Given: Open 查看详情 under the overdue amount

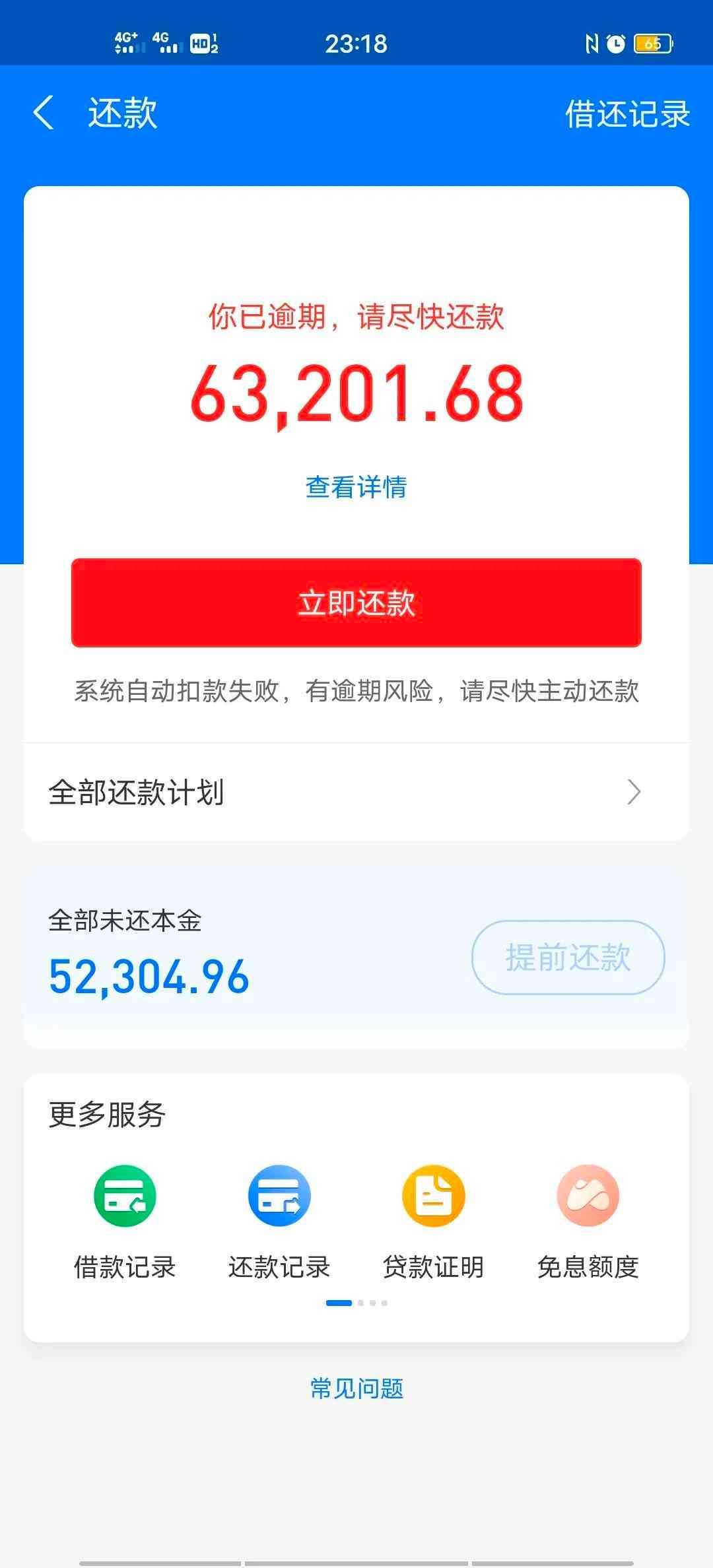Looking at the screenshot, I should (356, 486).
